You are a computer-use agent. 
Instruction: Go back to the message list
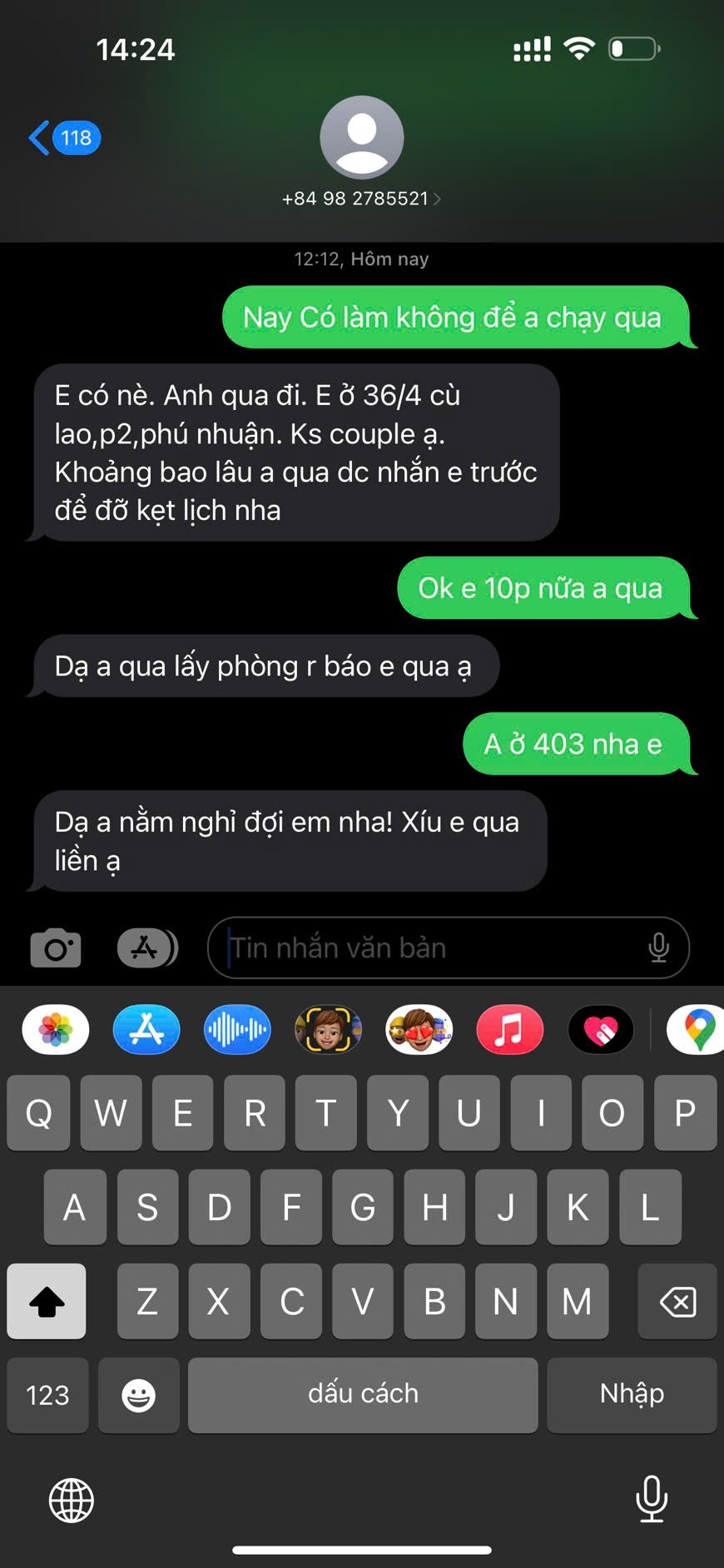point(63,138)
